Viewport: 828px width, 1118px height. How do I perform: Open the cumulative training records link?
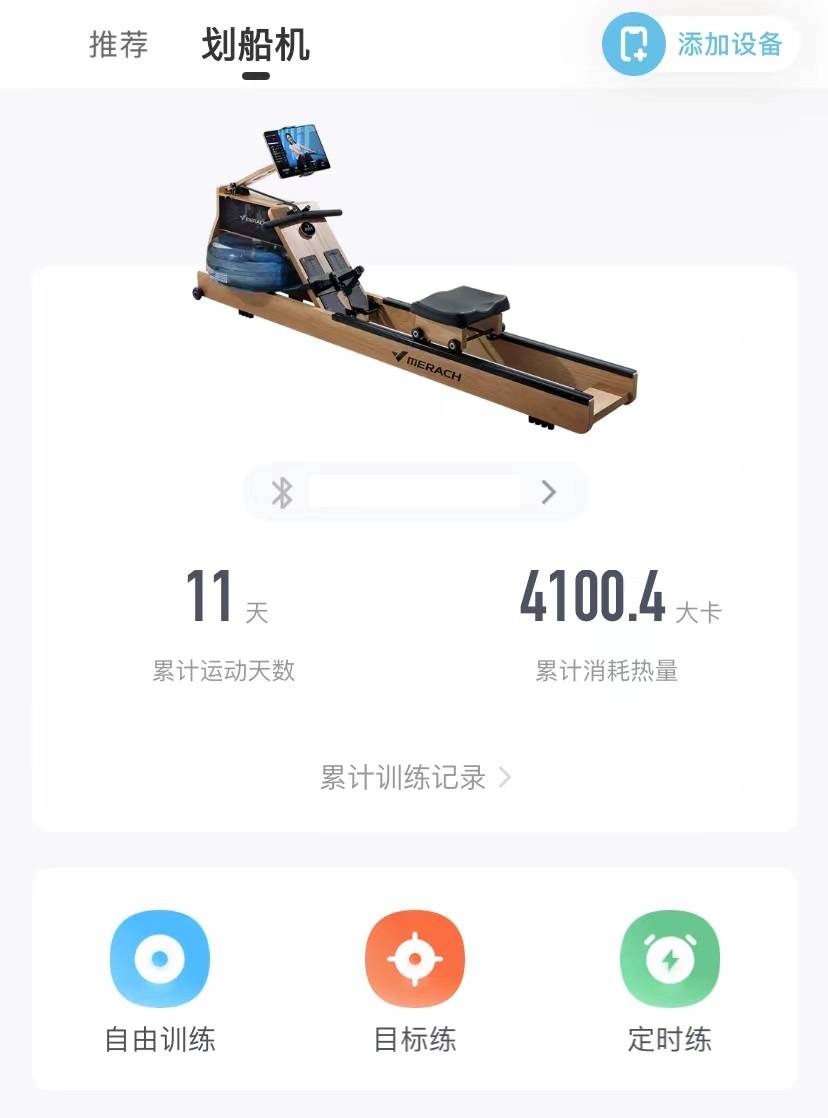click(x=404, y=779)
